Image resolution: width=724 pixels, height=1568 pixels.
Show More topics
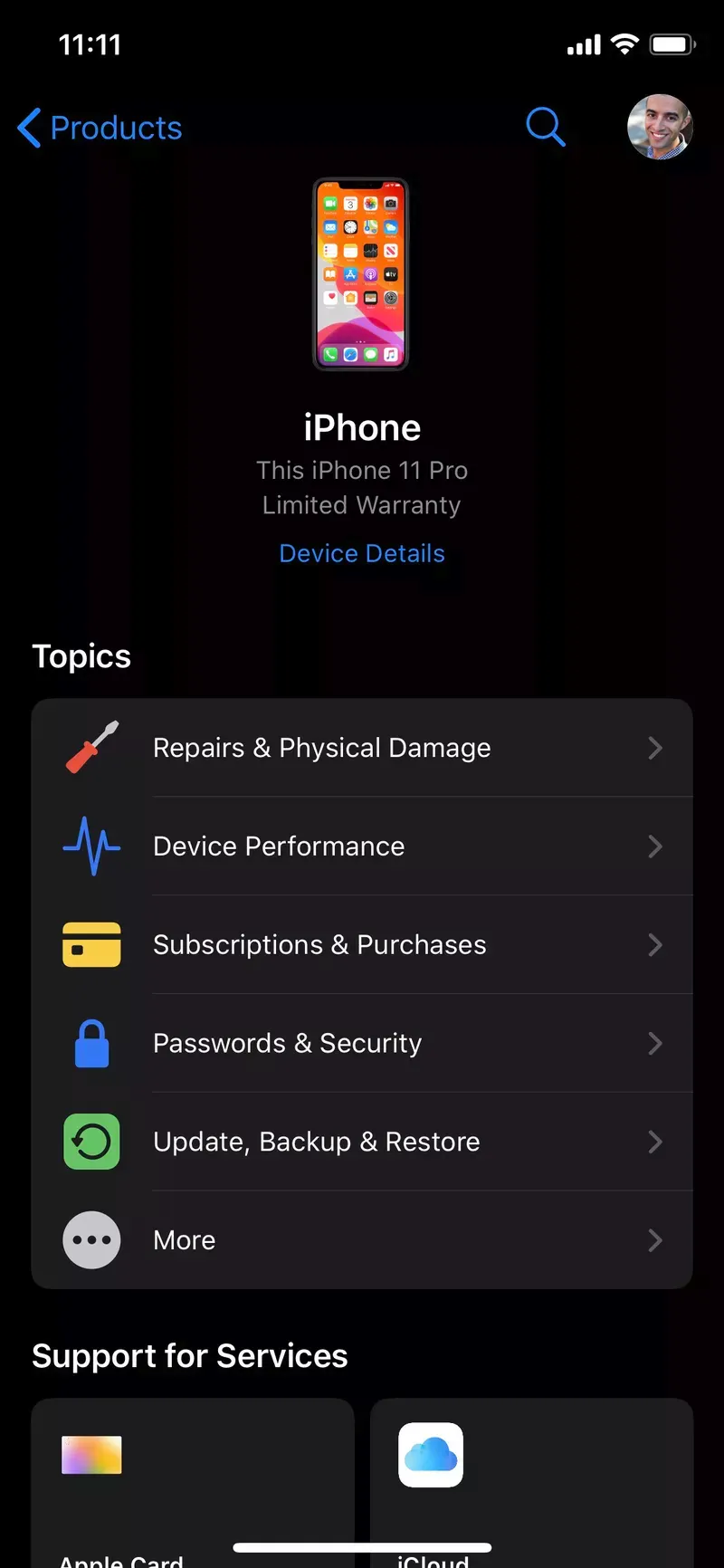pyautogui.click(x=362, y=1240)
